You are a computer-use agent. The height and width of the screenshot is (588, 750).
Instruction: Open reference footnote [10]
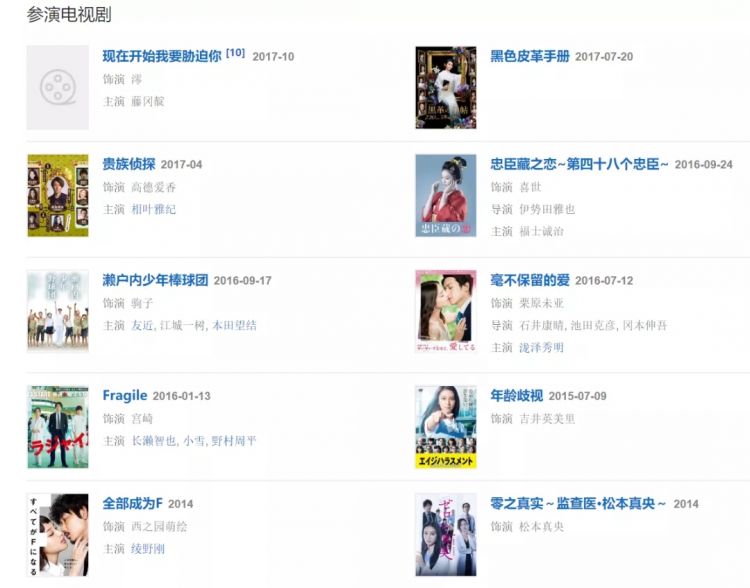[x=235, y=53]
